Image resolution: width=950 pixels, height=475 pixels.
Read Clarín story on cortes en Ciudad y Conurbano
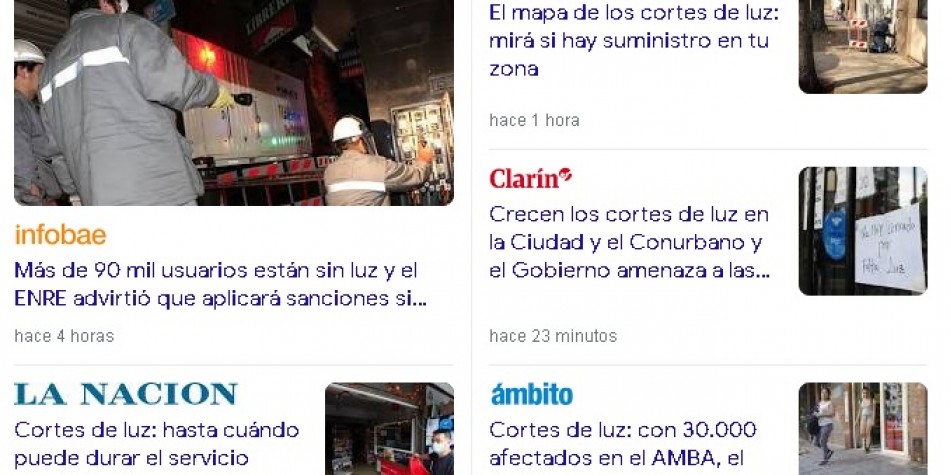629,242
